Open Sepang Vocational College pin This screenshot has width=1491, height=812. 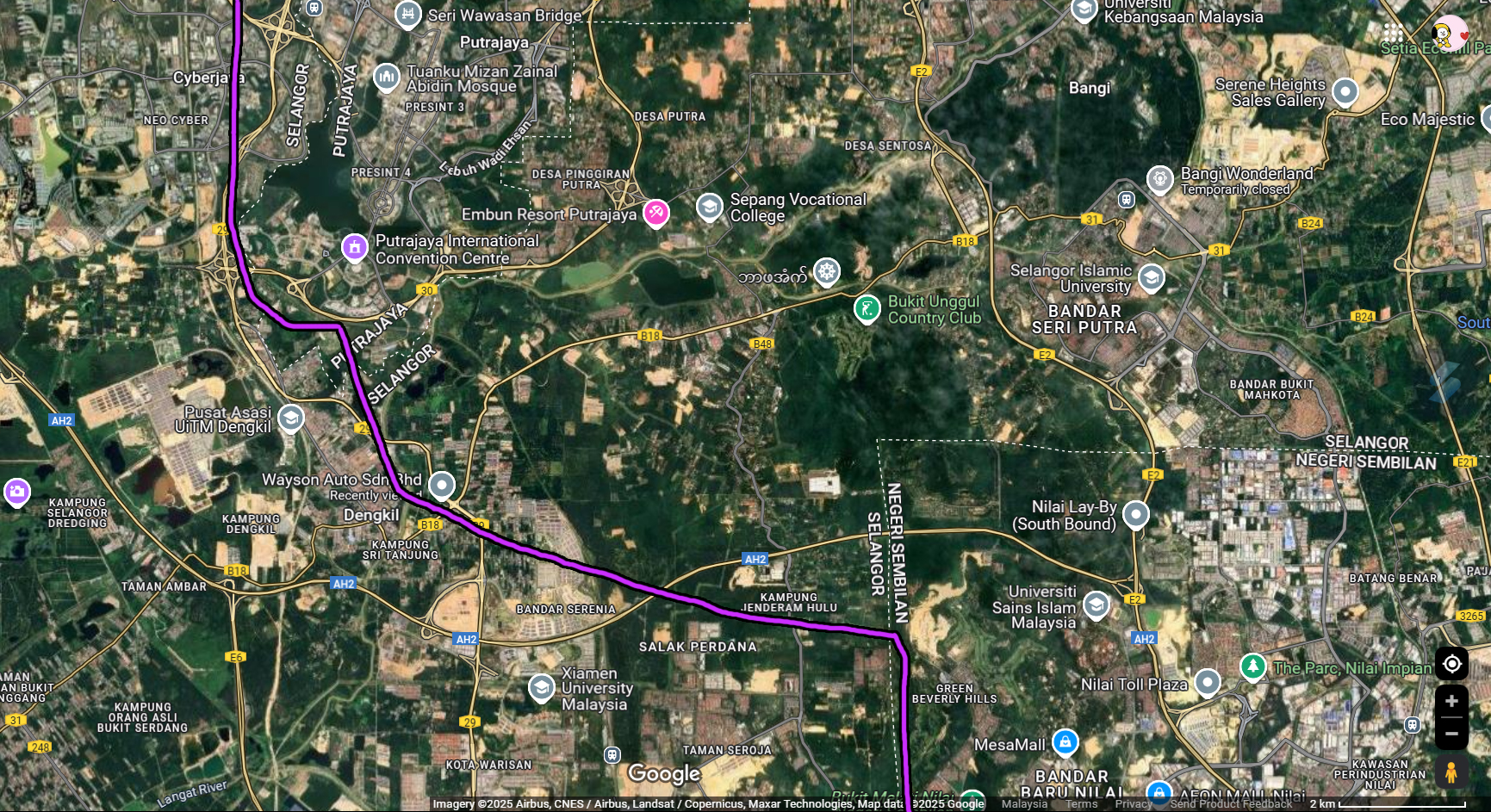pos(709,207)
